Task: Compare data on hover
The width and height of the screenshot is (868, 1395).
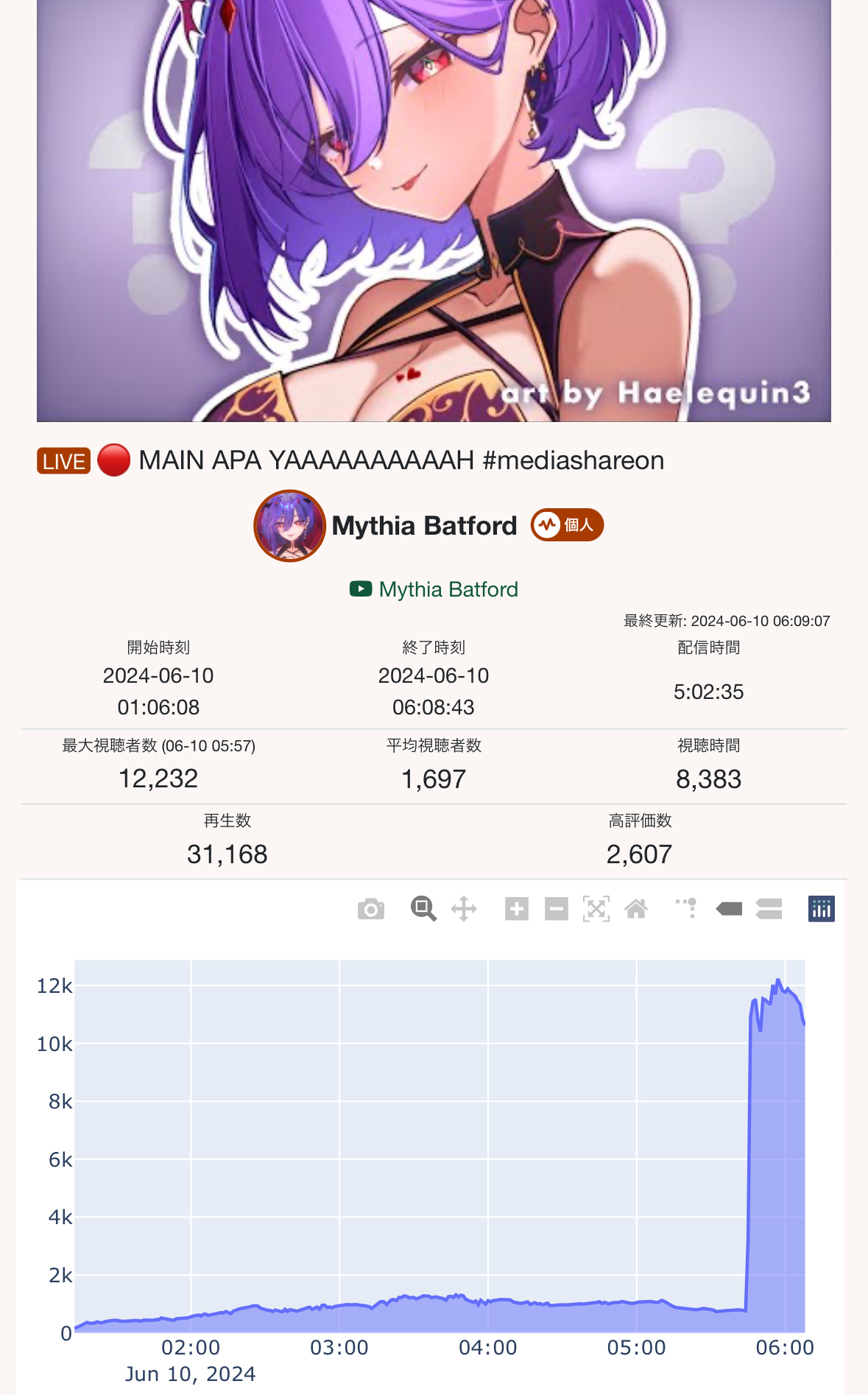Action: coord(769,909)
